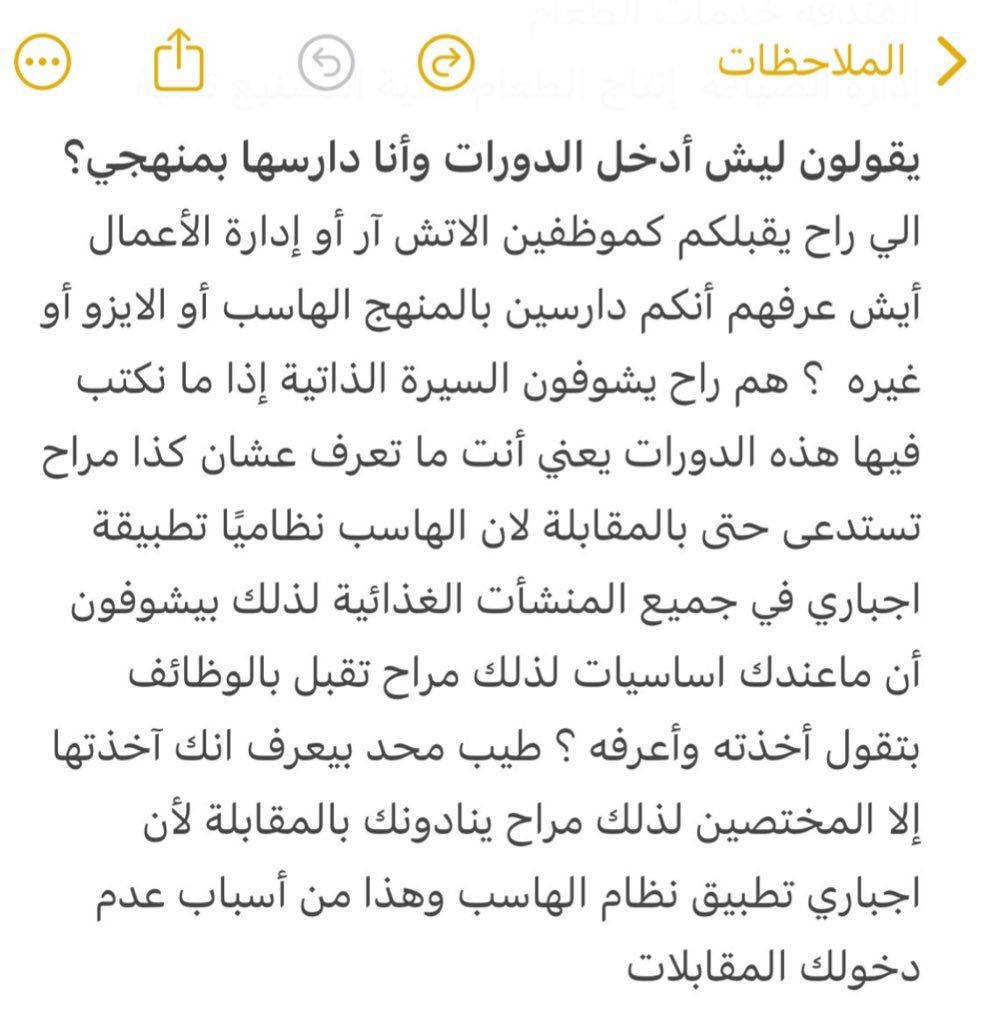This screenshot has width=990, height=1024.
Task: Redo the last edit
Action: pyautogui.click(x=444, y=64)
